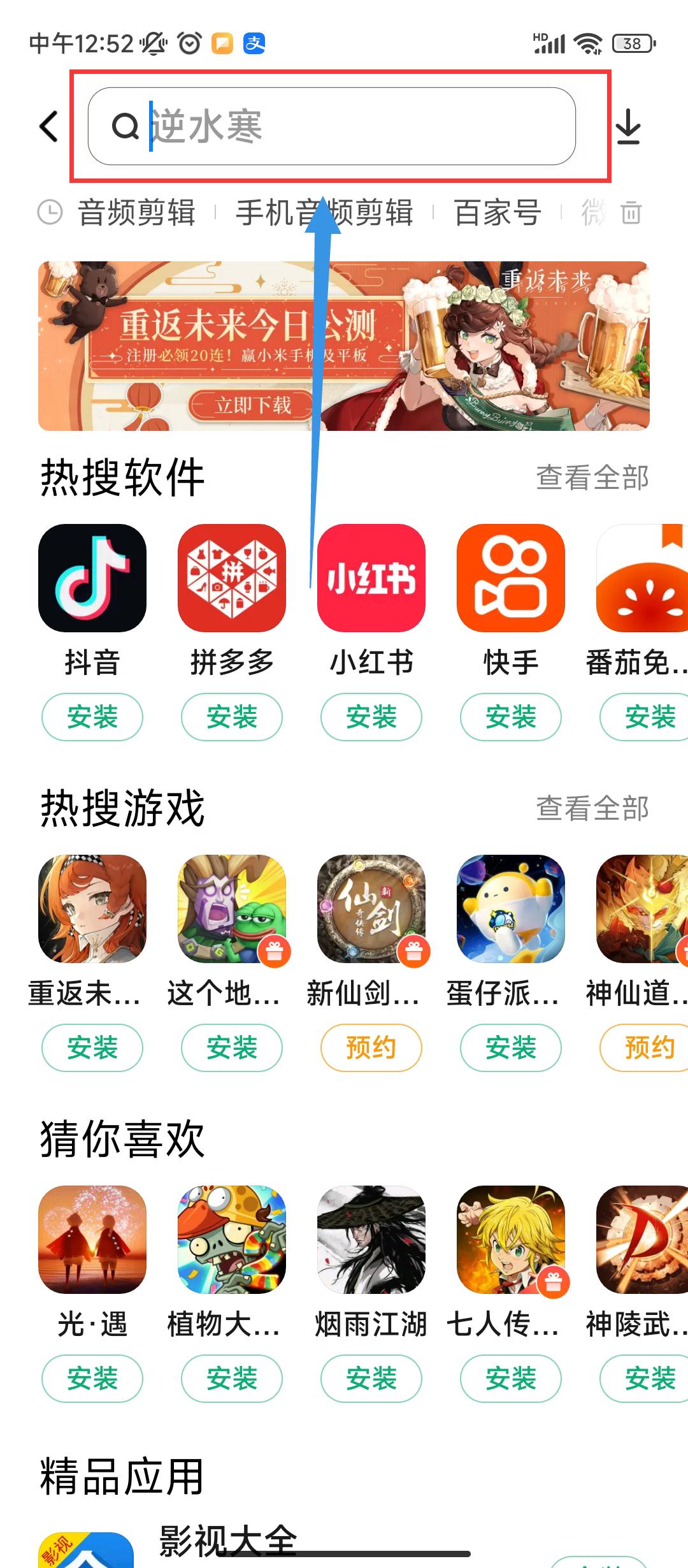Open 查看全部 for 热搜游戏
The height and width of the screenshot is (1568, 688).
(x=594, y=808)
